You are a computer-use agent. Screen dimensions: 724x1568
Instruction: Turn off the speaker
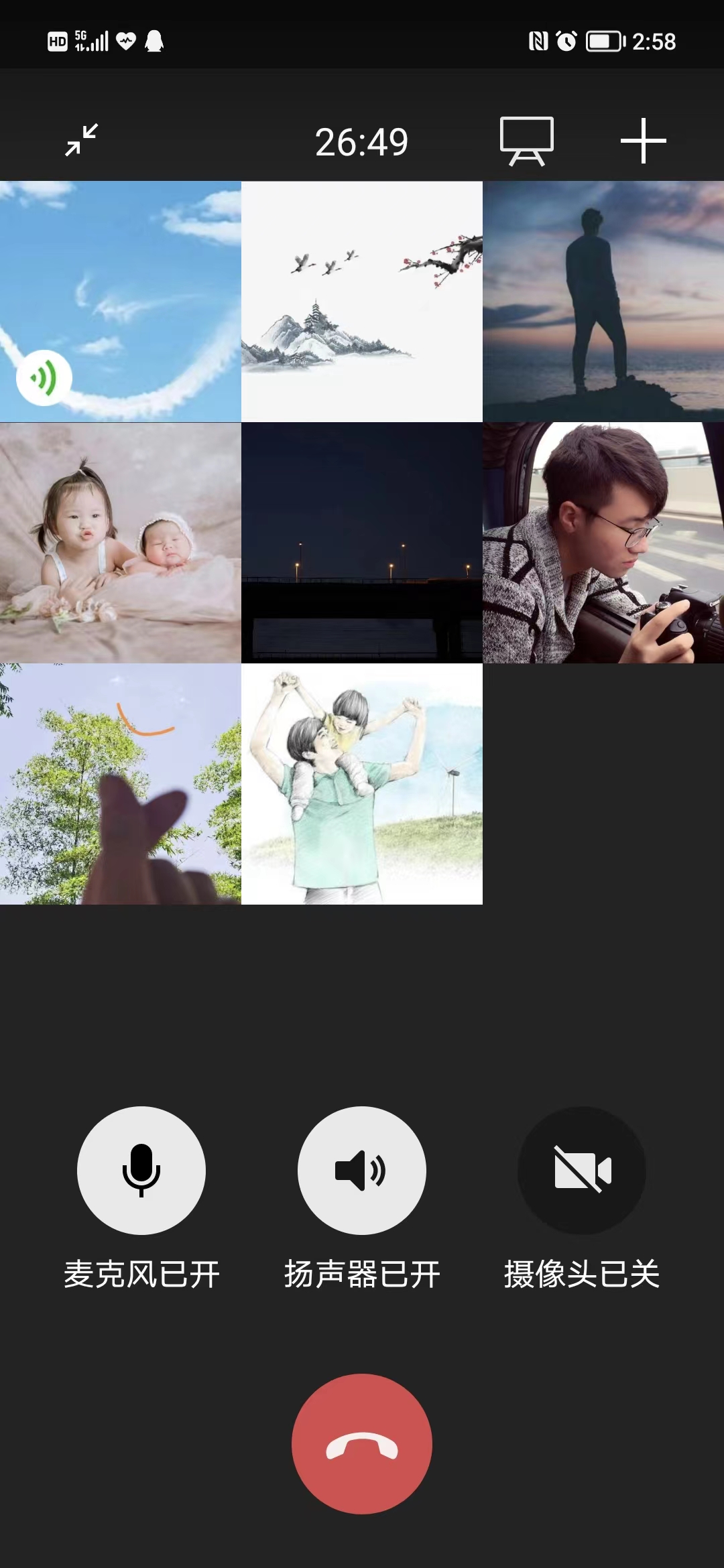pos(362,1170)
